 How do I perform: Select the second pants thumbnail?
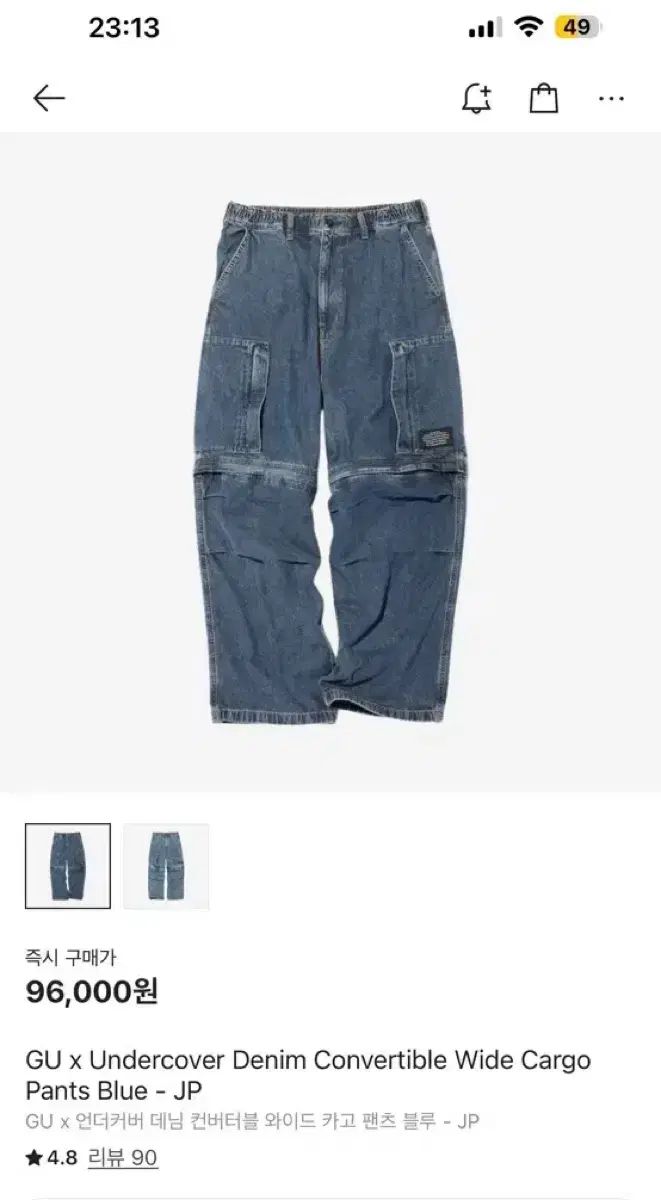(x=166, y=866)
